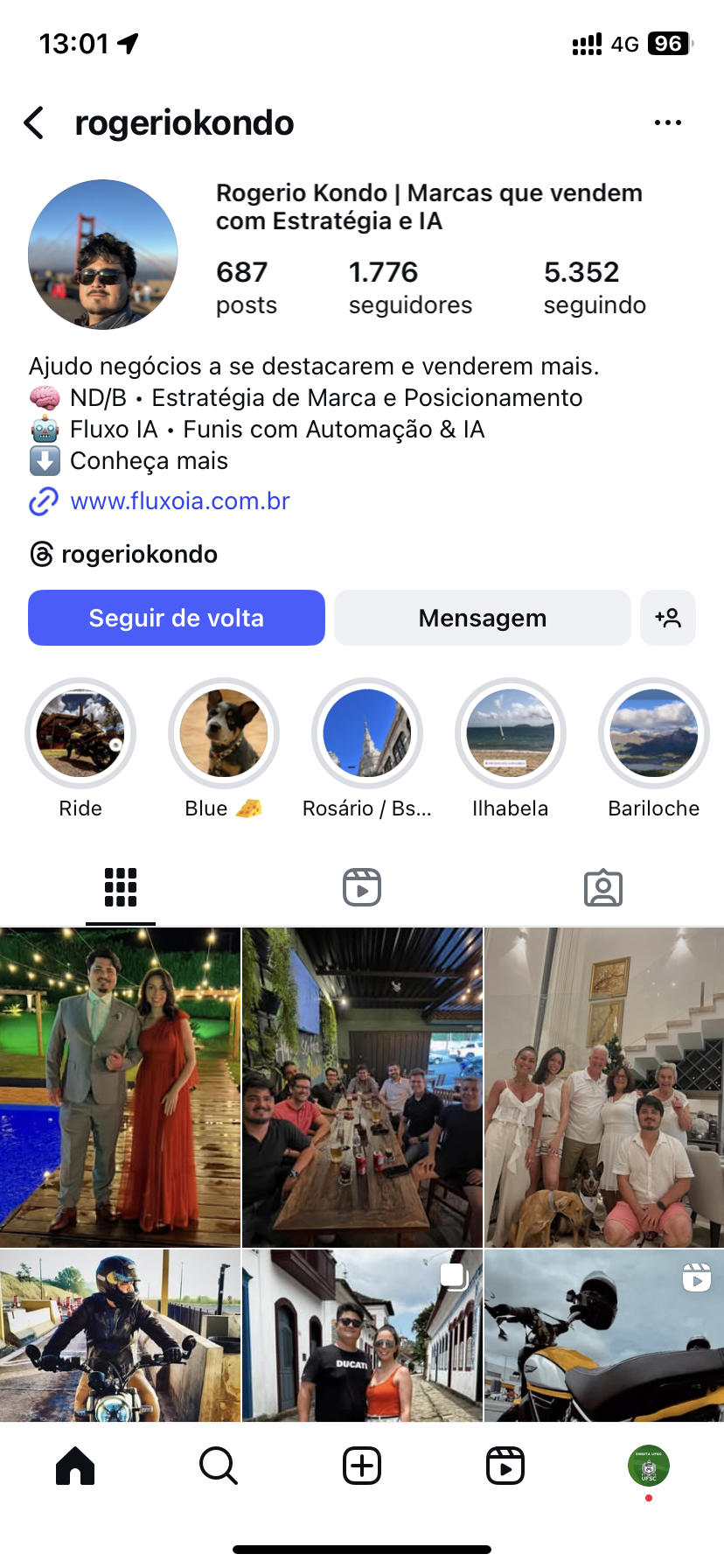Go to the Home feed tab
724x1568 pixels.
click(75, 1466)
